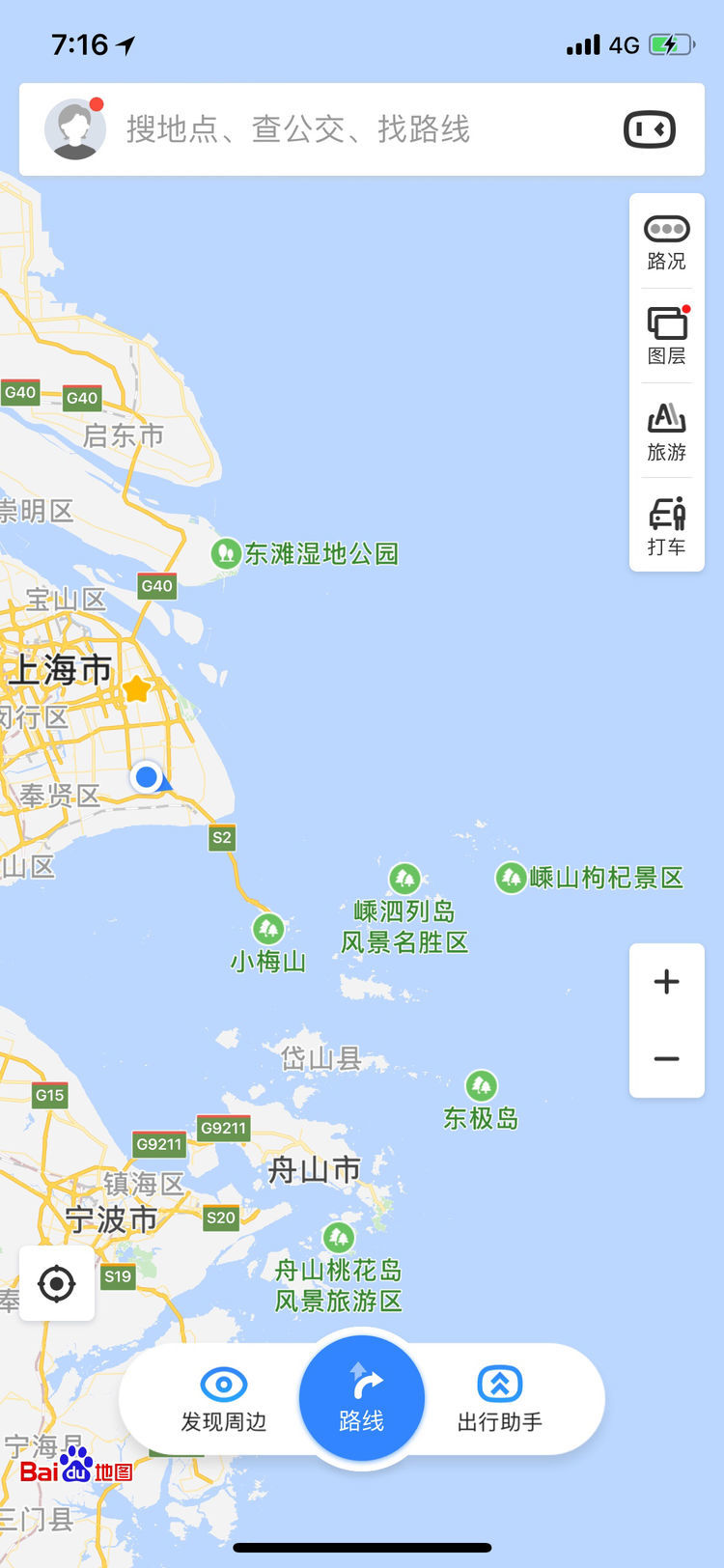This screenshot has height=1568, width=724.
Task: Select the 舟山桃花岛风景旅游区 marker
Action: coord(338,1238)
